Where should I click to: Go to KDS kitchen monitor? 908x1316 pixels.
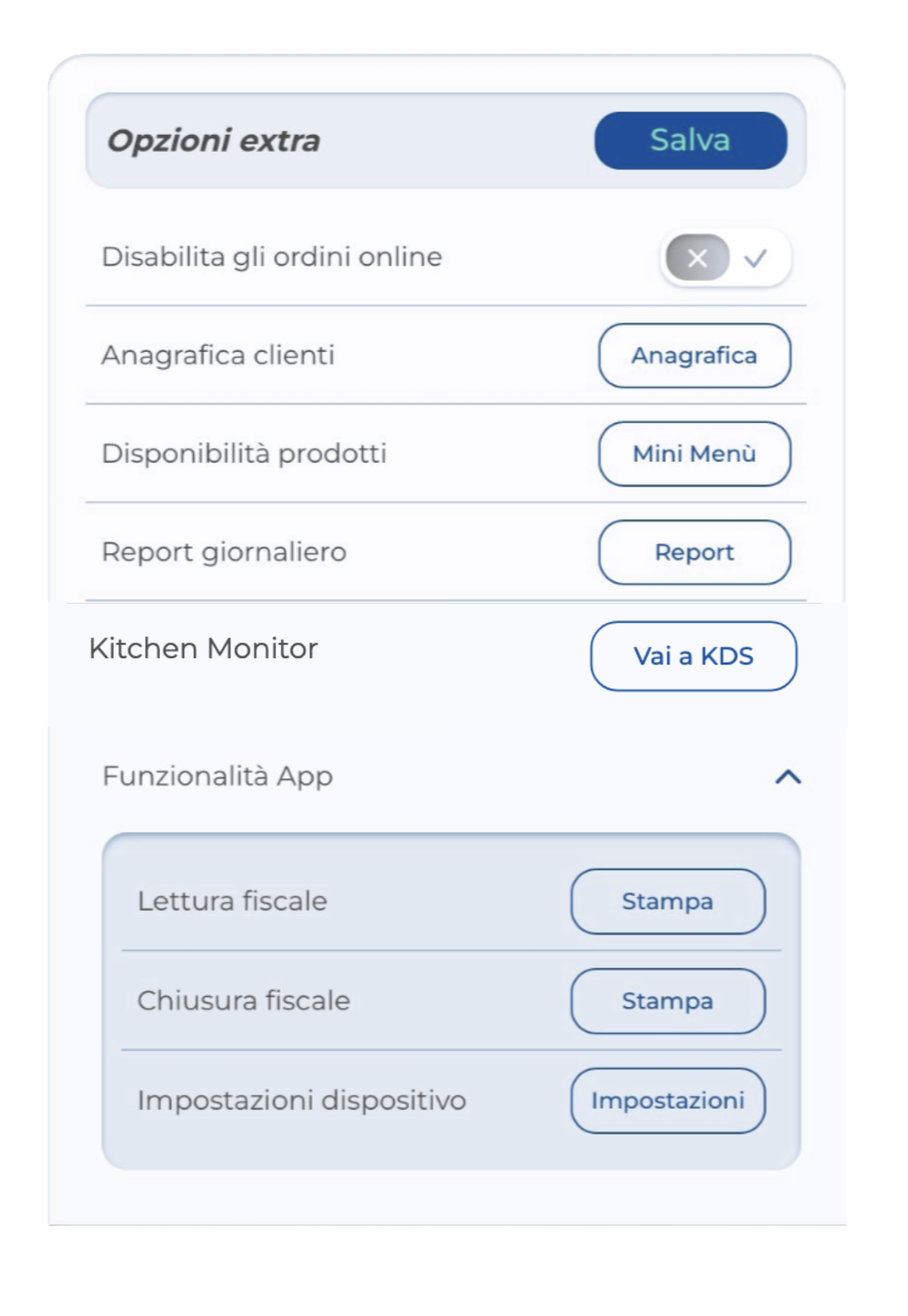693,656
